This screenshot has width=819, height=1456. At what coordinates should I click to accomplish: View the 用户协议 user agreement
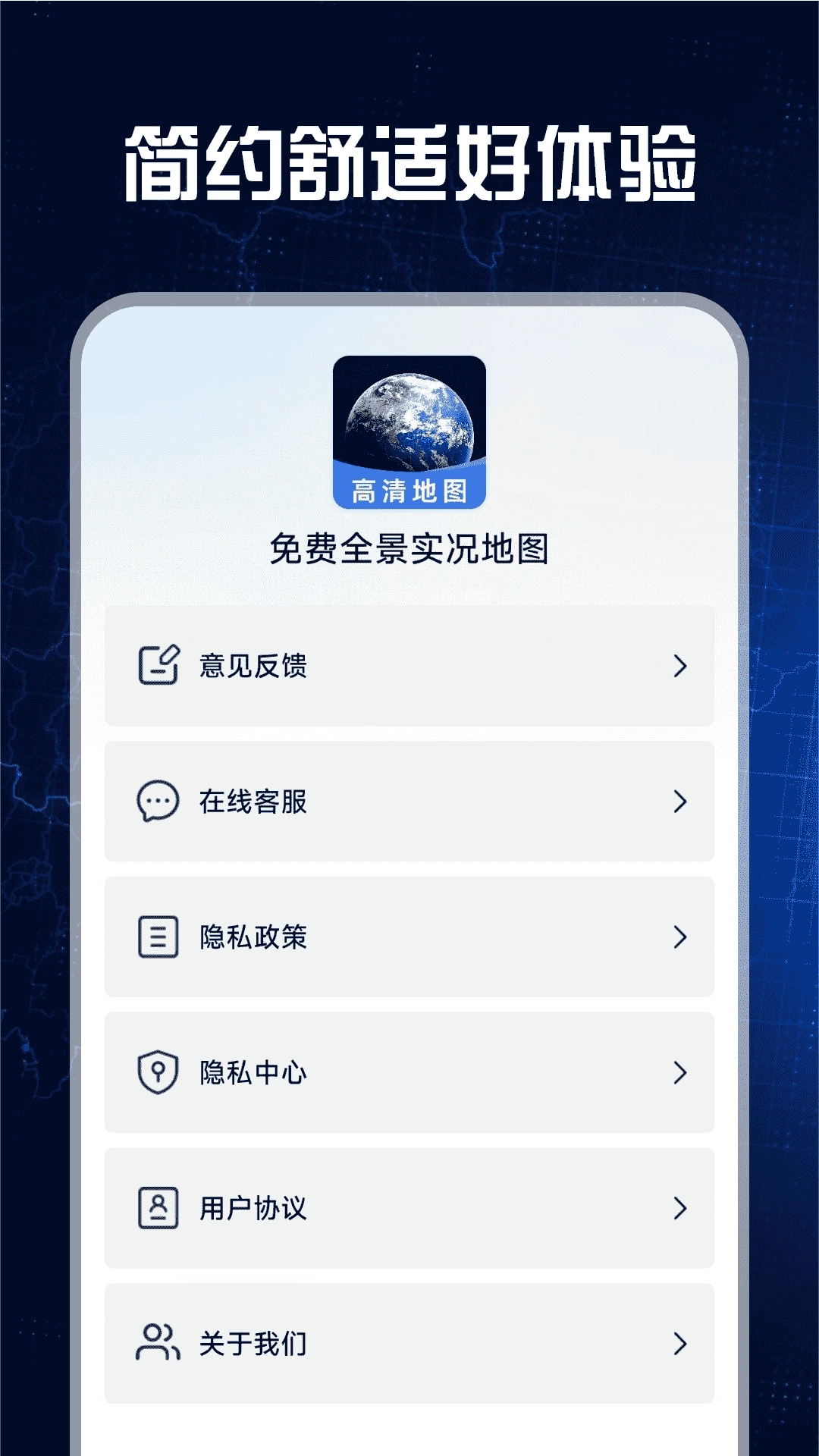click(409, 1207)
